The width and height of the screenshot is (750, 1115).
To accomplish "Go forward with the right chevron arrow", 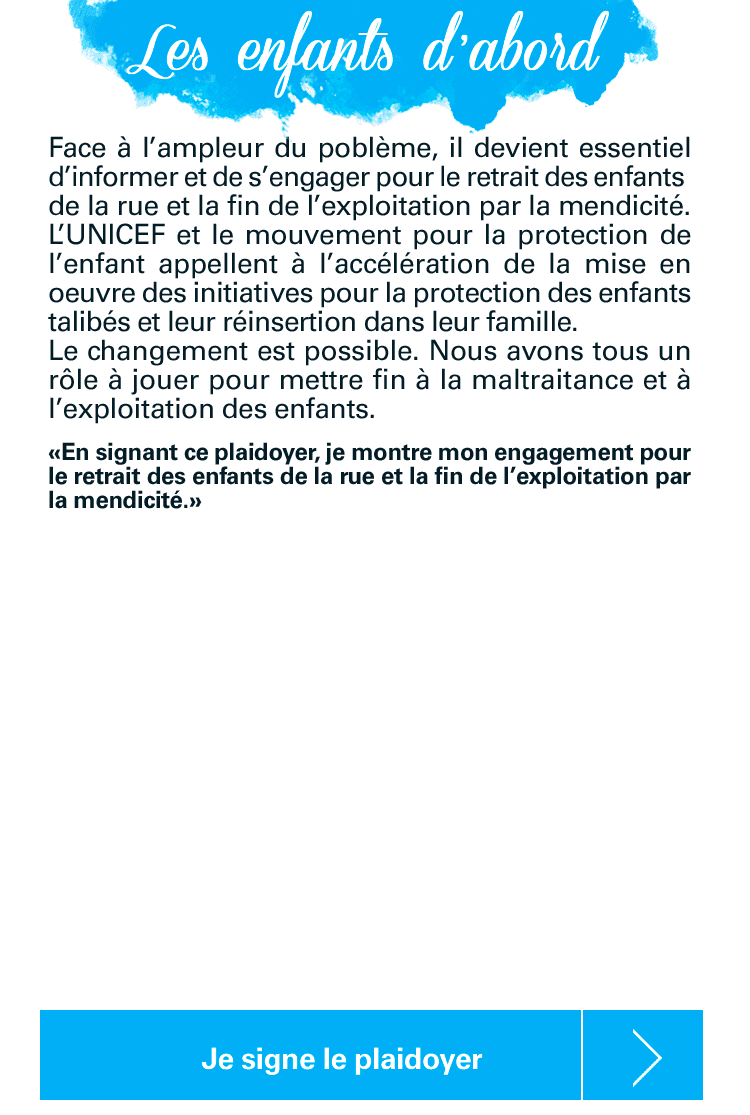I will coord(645,1057).
